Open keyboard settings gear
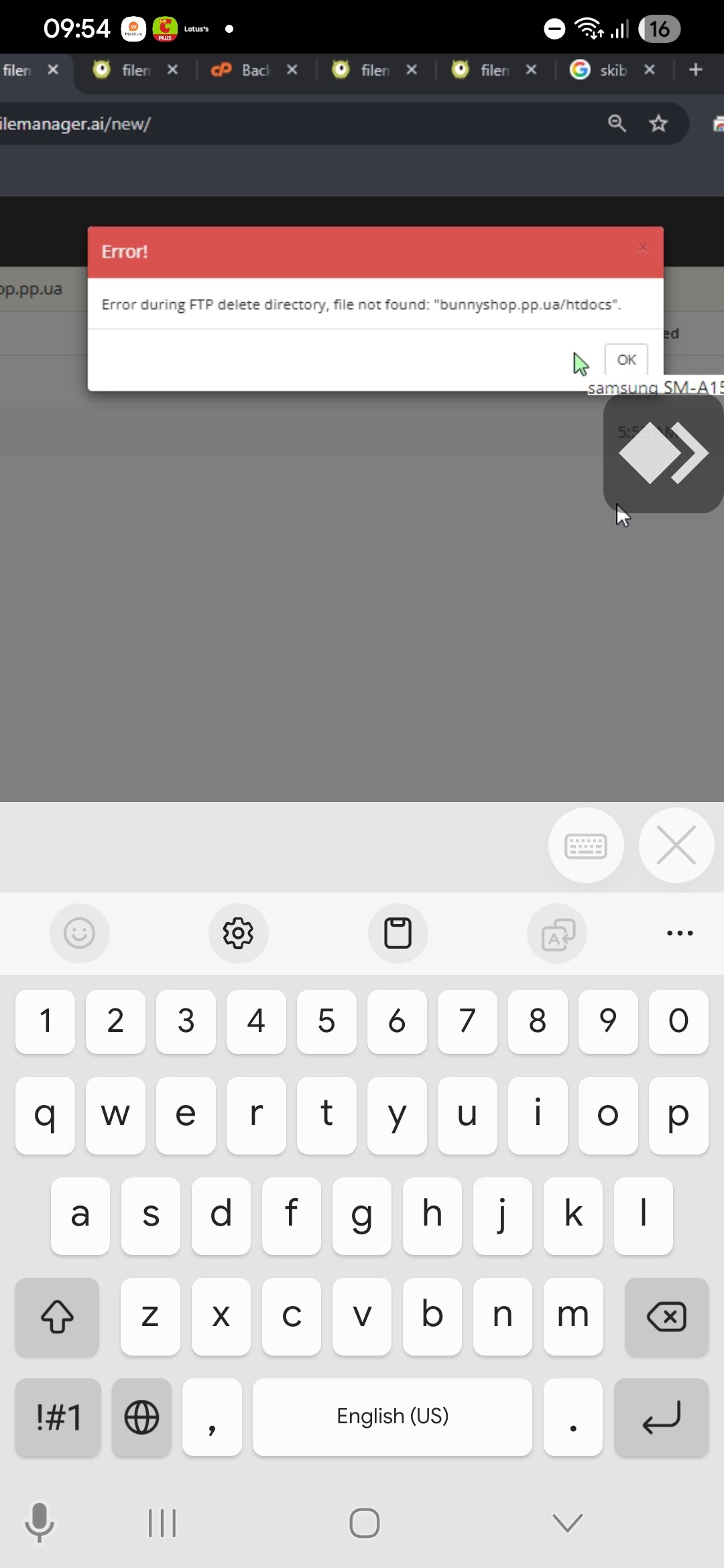 [239, 933]
